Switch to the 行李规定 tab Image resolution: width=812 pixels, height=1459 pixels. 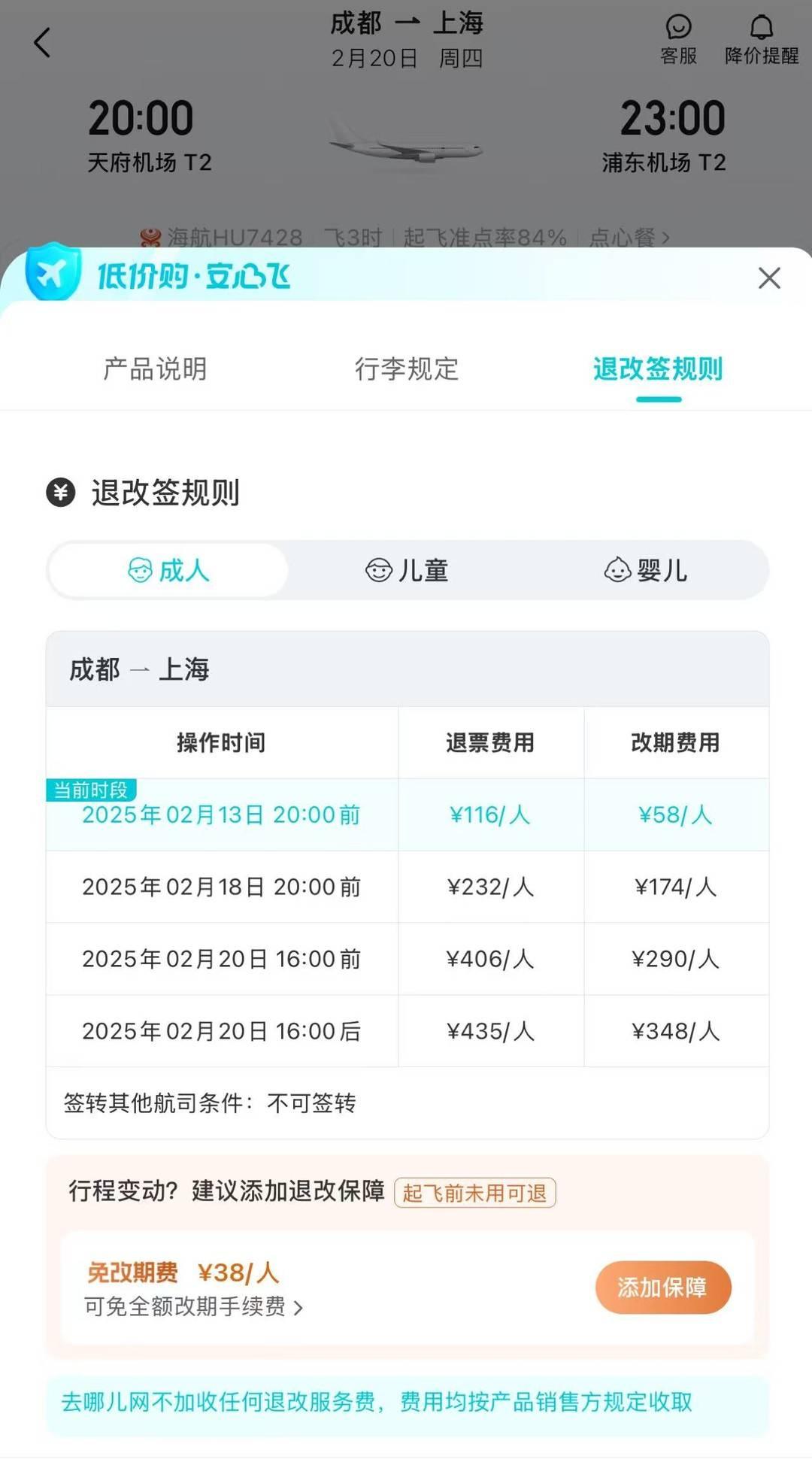[x=406, y=369]
